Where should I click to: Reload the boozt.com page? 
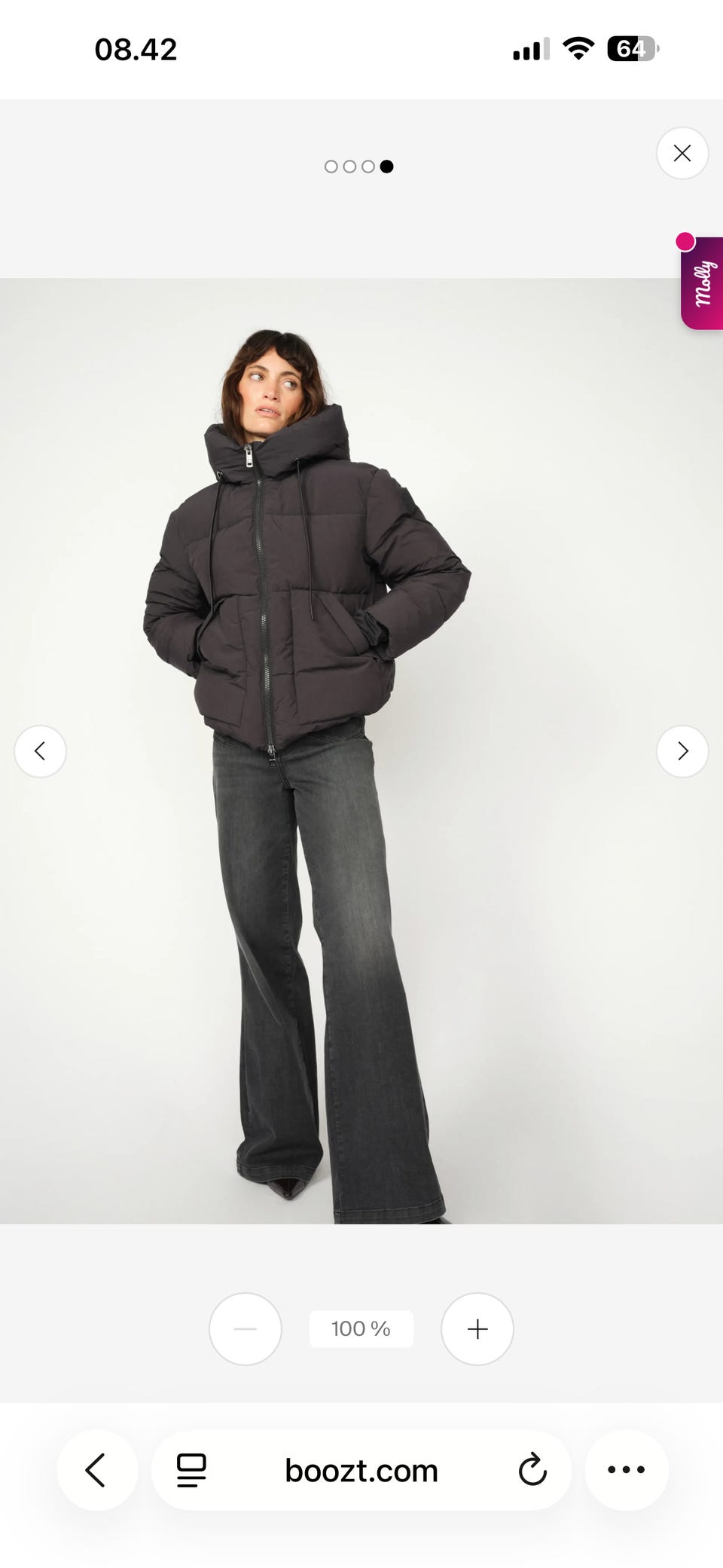pos(532,1470)
